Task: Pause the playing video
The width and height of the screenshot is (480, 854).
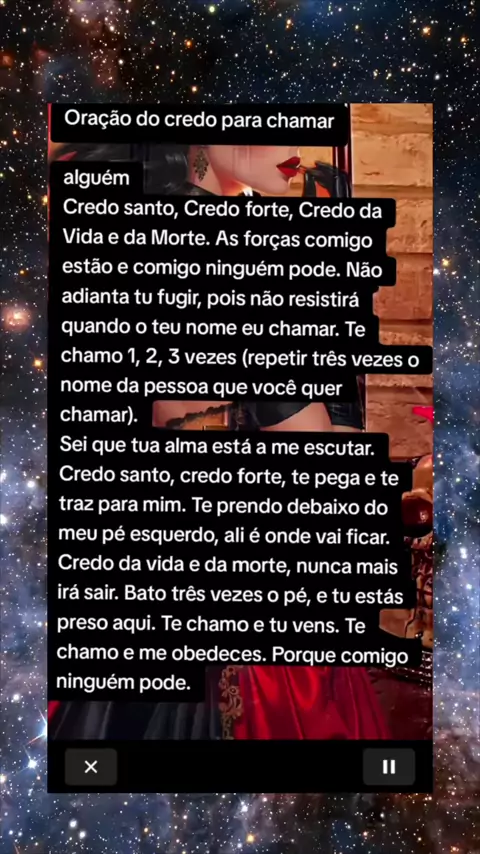Action: (x=389, y=766)
